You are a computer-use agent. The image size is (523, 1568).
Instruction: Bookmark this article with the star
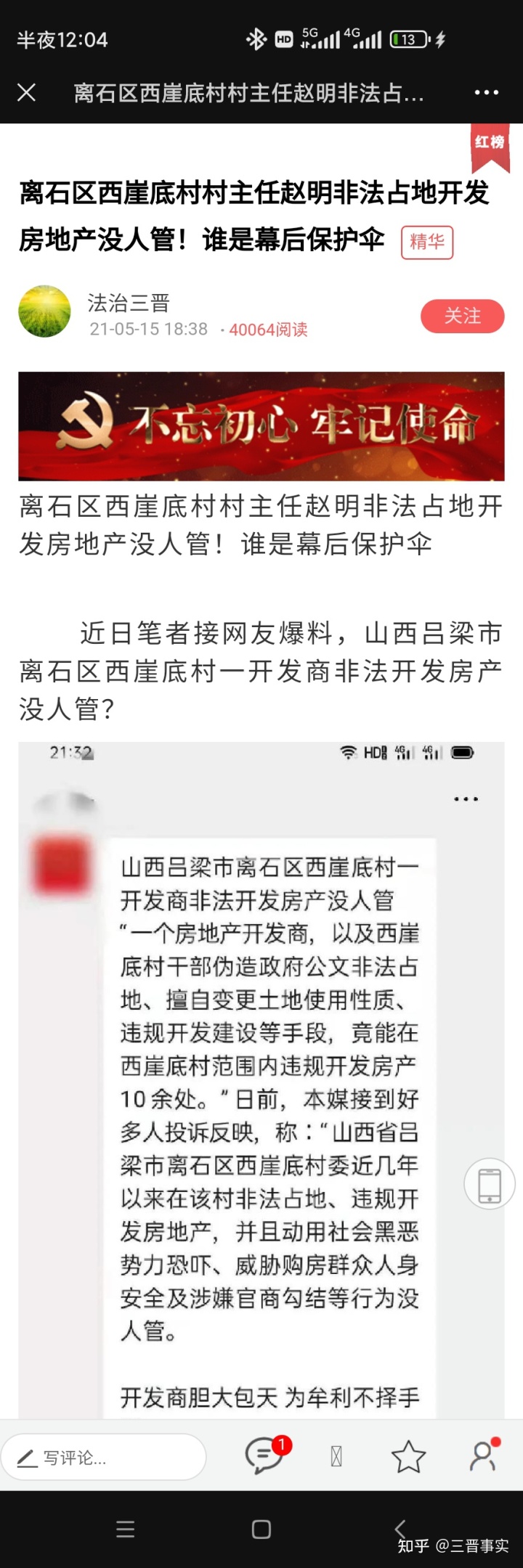coord(408,1457)
